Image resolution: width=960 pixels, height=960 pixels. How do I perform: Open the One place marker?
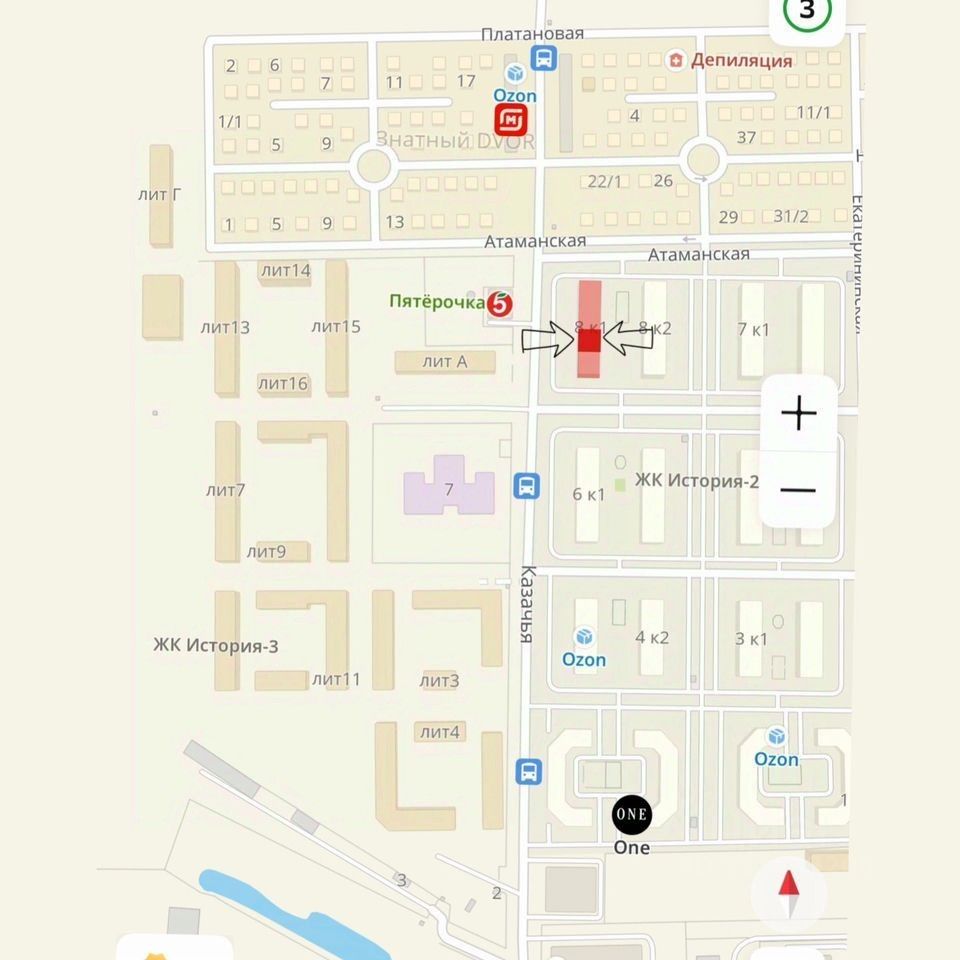(631, 815)
